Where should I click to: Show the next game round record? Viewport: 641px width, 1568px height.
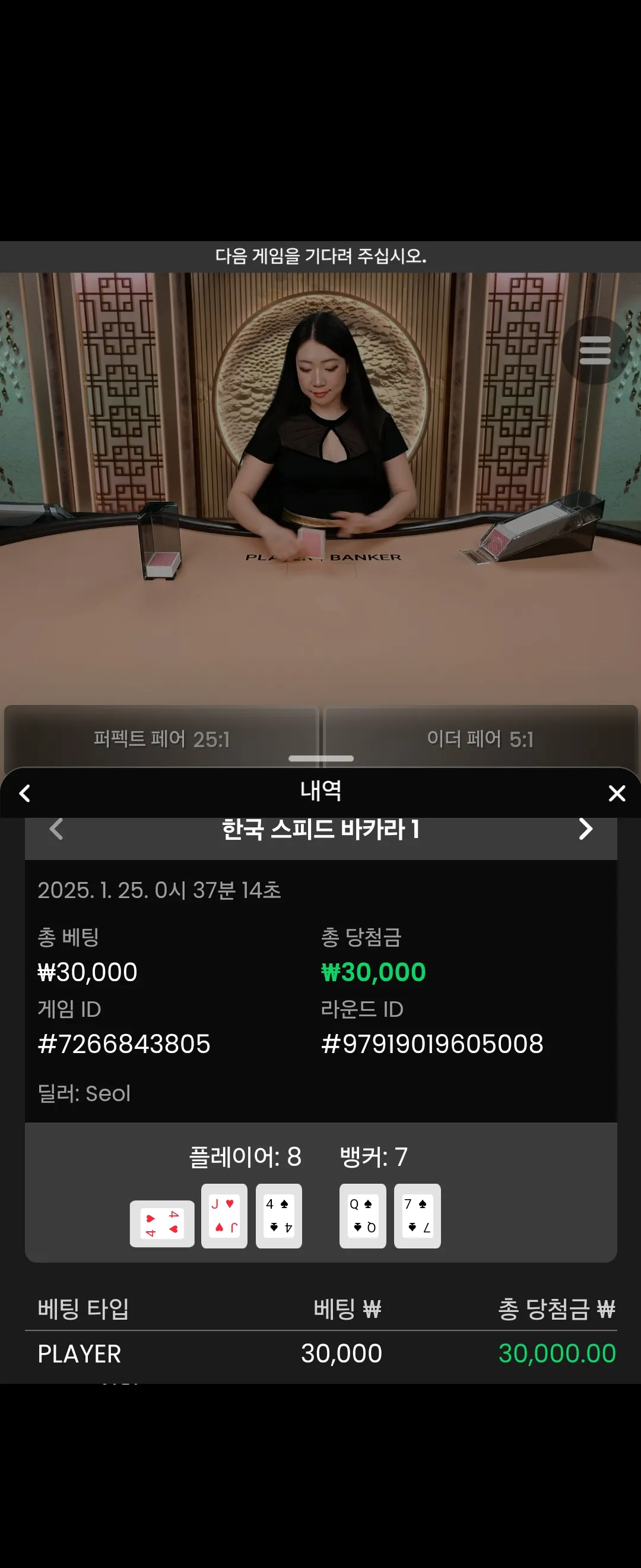585,829
